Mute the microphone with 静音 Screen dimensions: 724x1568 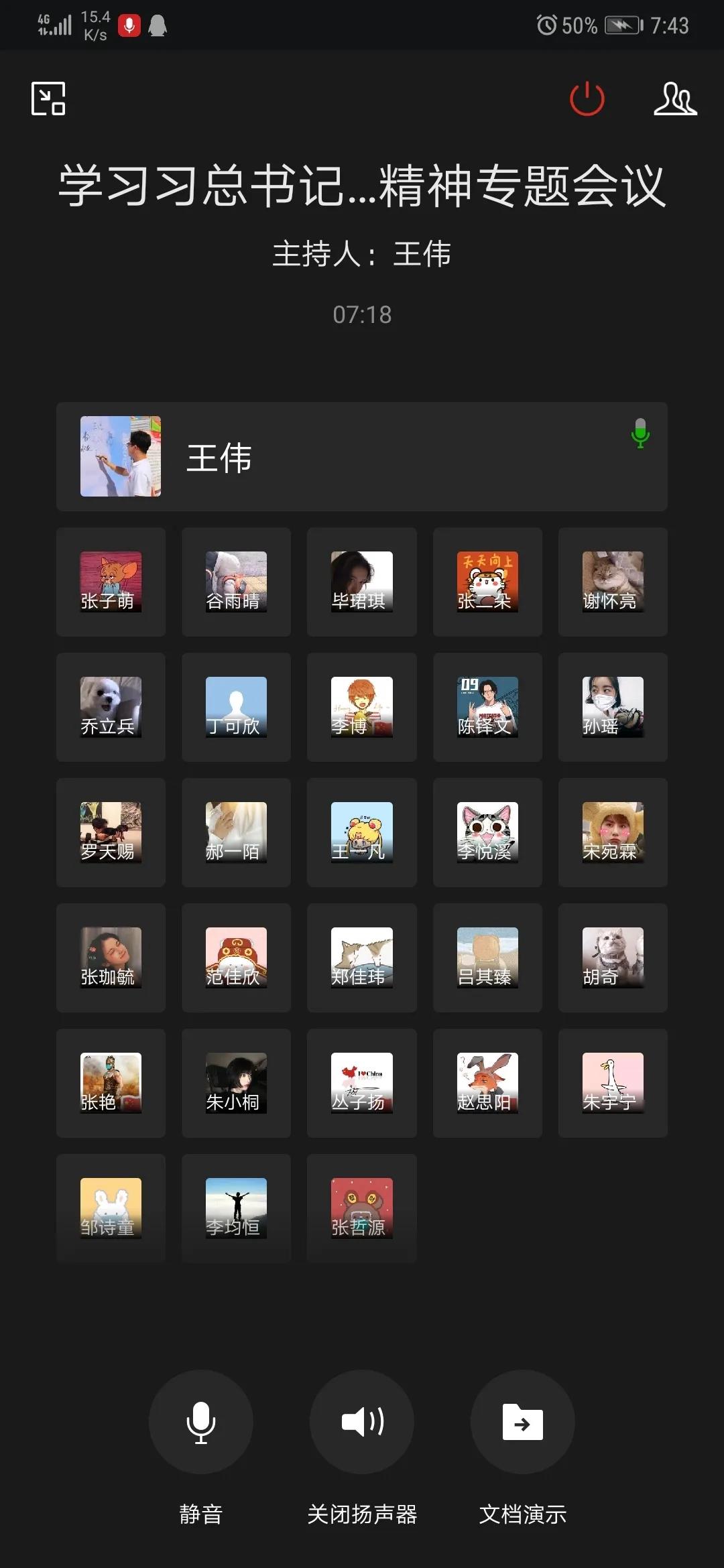click(x=200, y=1421)
